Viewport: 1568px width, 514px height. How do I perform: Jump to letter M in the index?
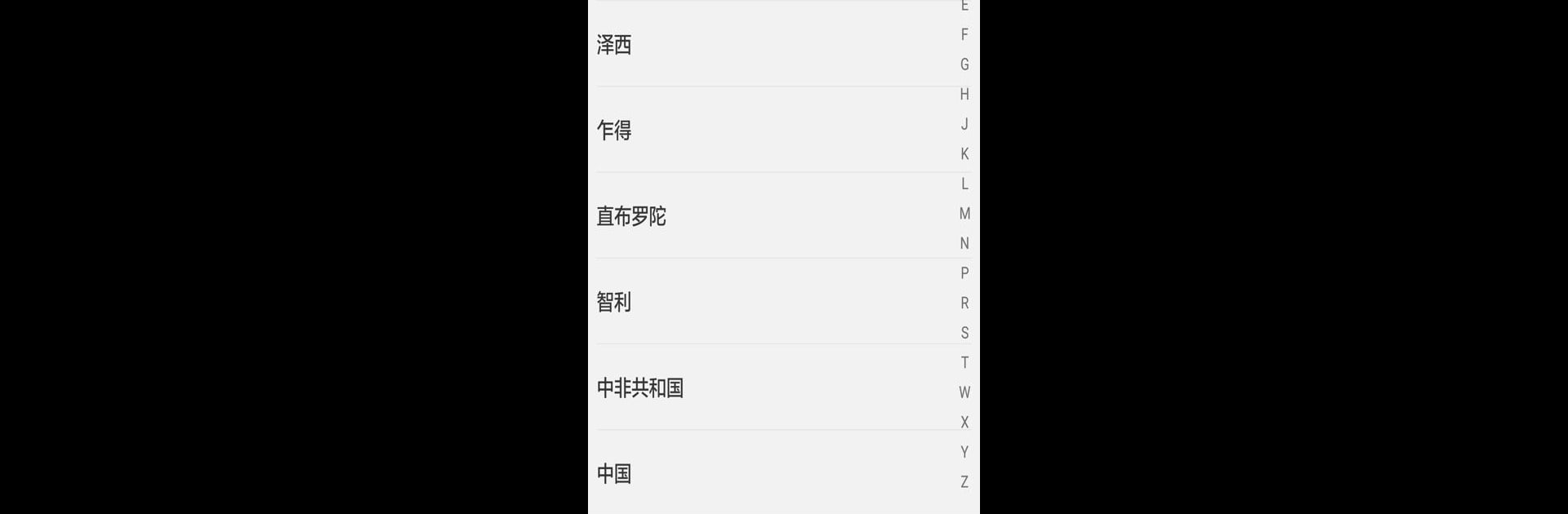pyautogui.click(x=964, y=214)
